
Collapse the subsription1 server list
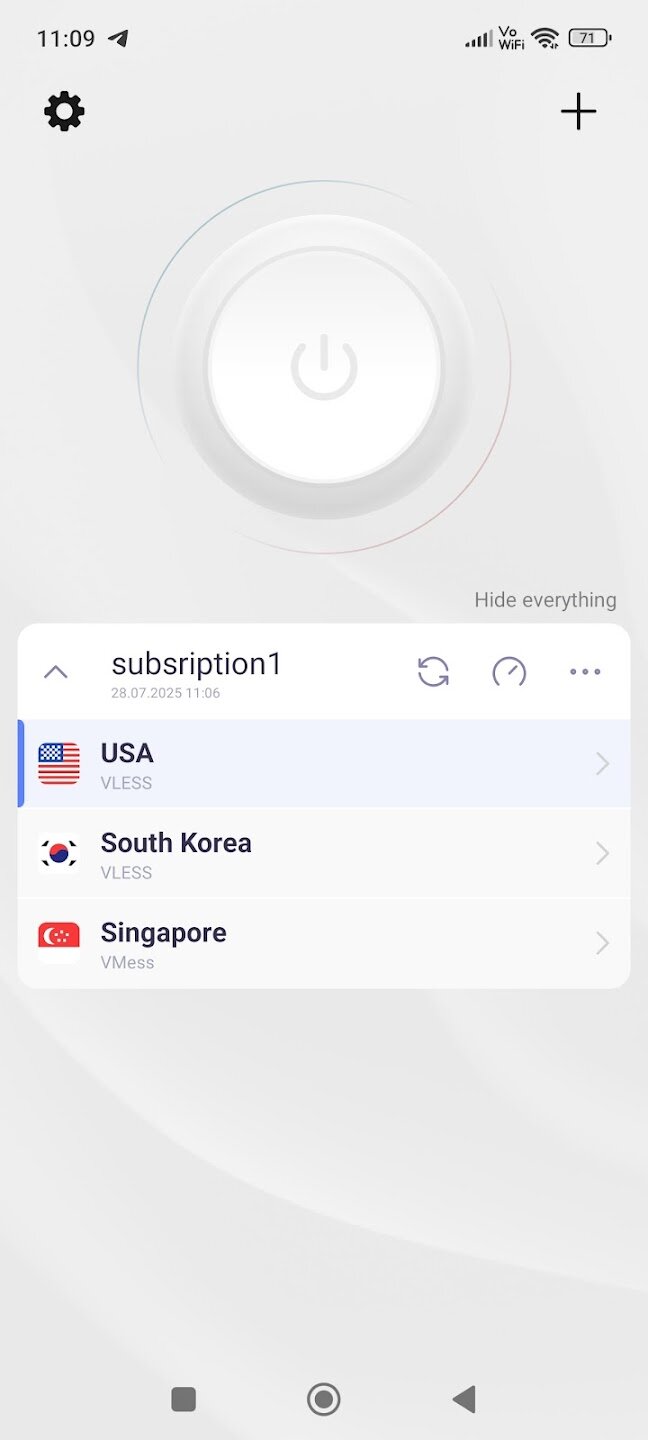point(56,672)
